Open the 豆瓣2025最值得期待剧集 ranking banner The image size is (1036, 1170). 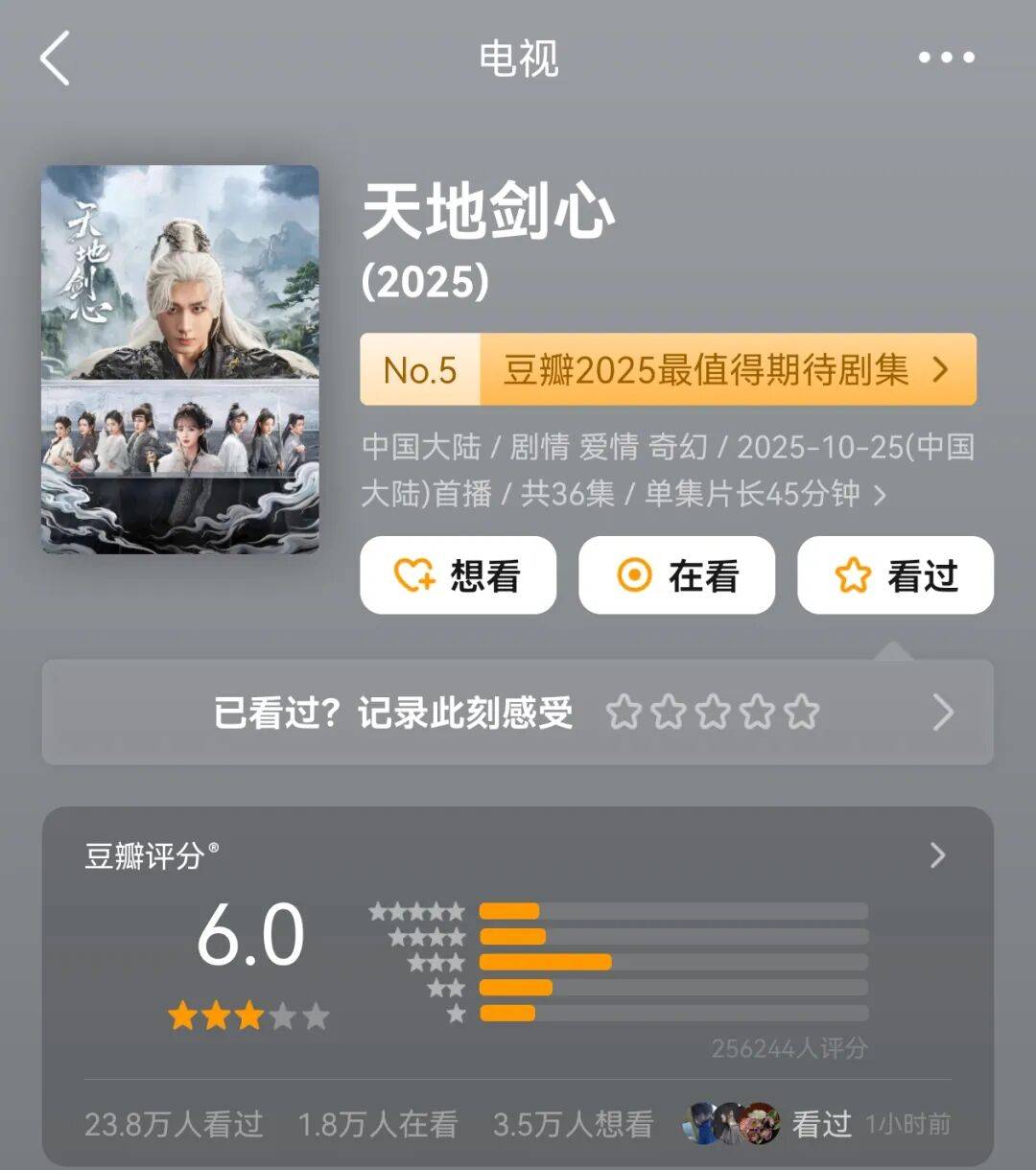pyautogui.click(x=668, y=370)
